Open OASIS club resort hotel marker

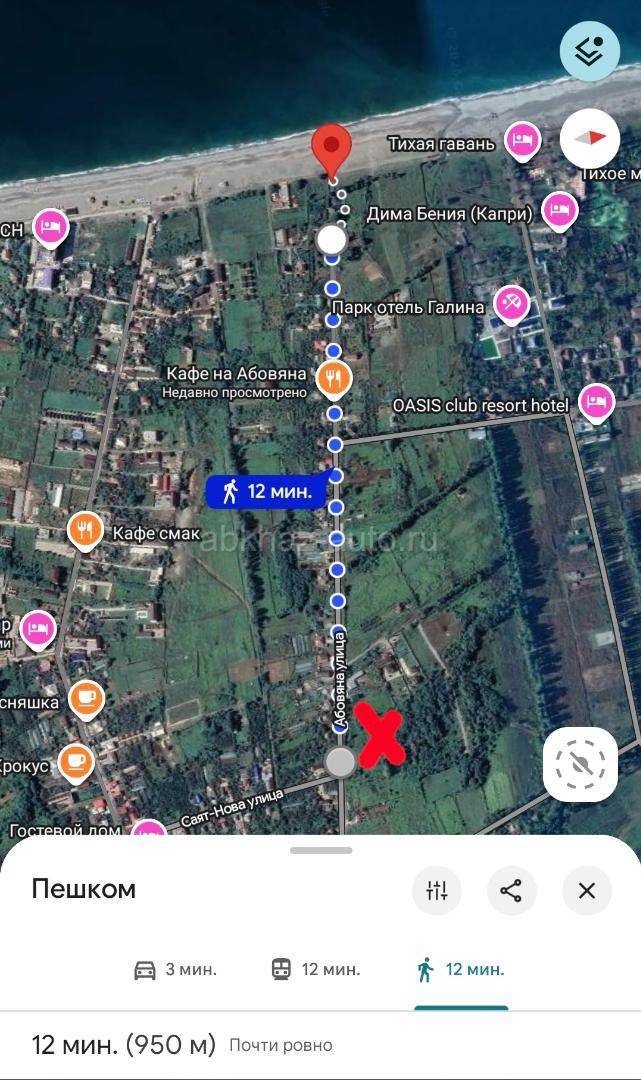click(x=597, y=402)
